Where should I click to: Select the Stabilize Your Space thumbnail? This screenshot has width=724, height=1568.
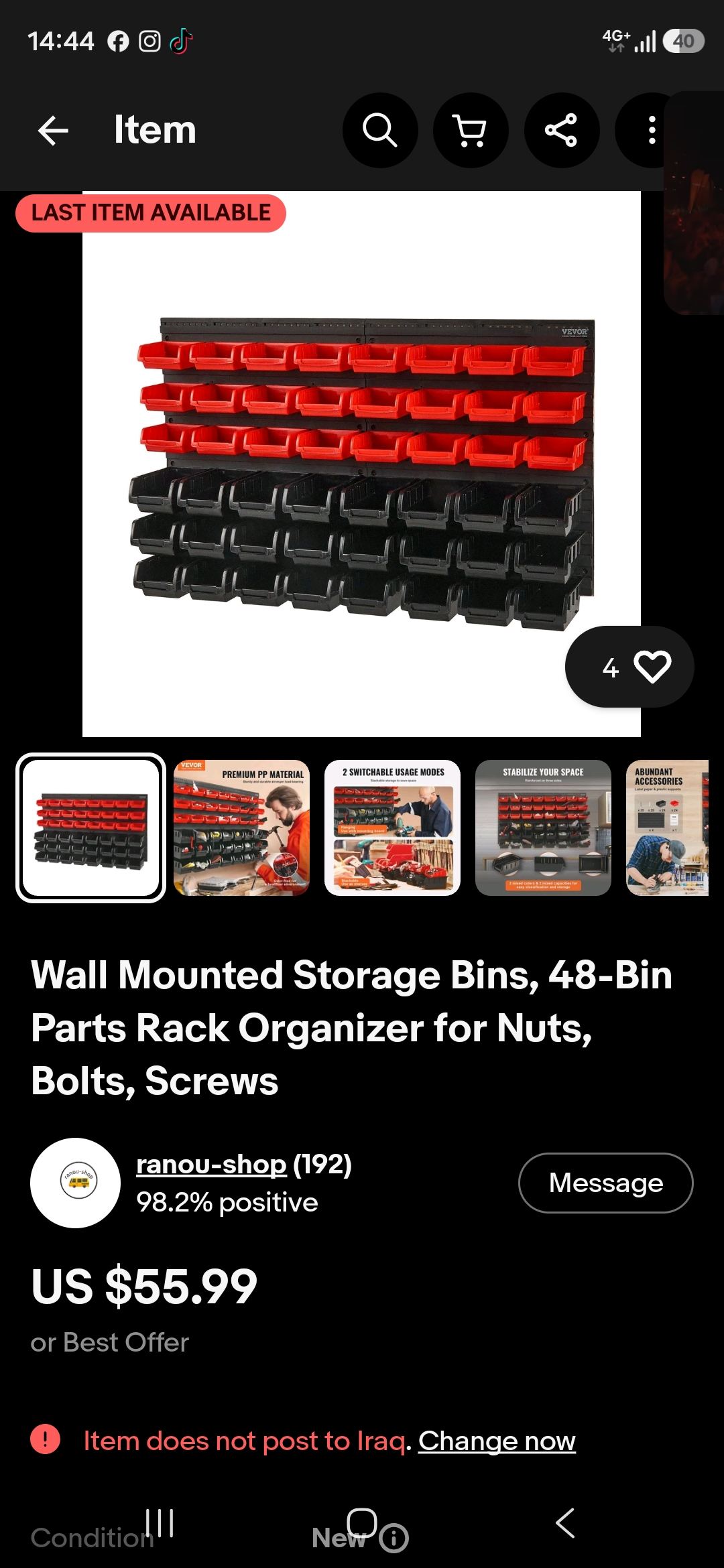coord(543,828)
